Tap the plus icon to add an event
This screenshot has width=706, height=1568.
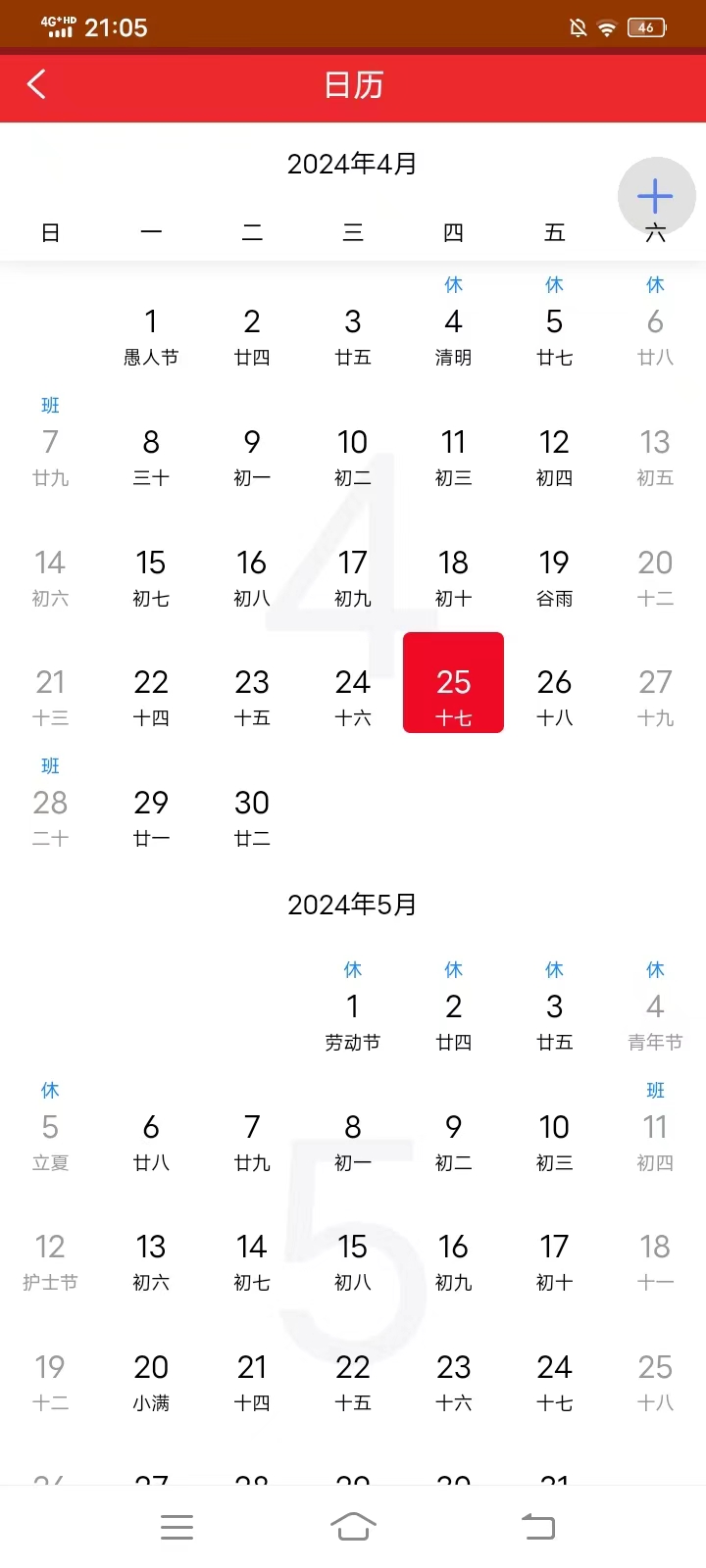[x=654, y=195]
